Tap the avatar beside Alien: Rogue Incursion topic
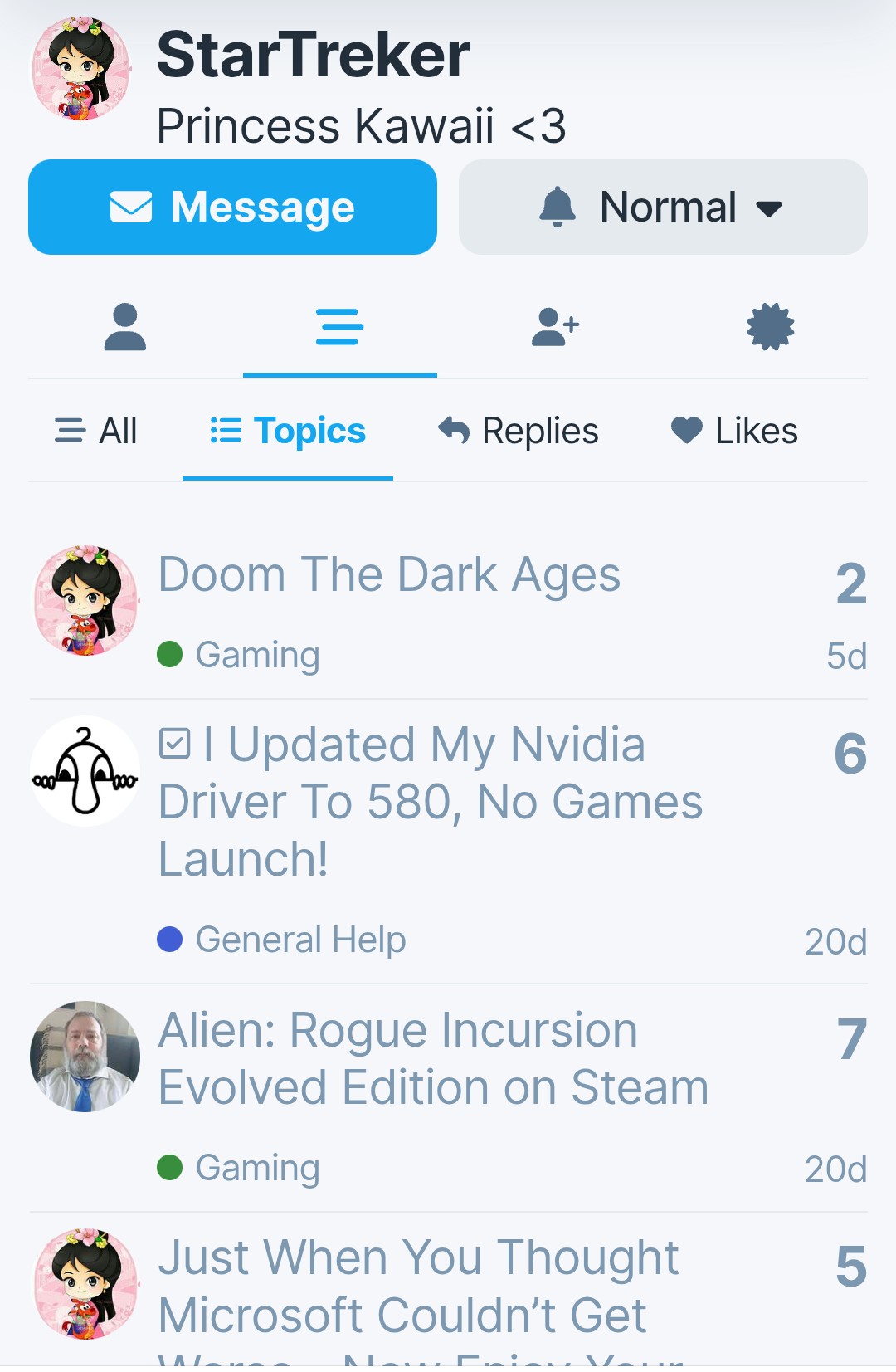The image size is (896, 1372). pyautogui.click(x=85, y=1056)
